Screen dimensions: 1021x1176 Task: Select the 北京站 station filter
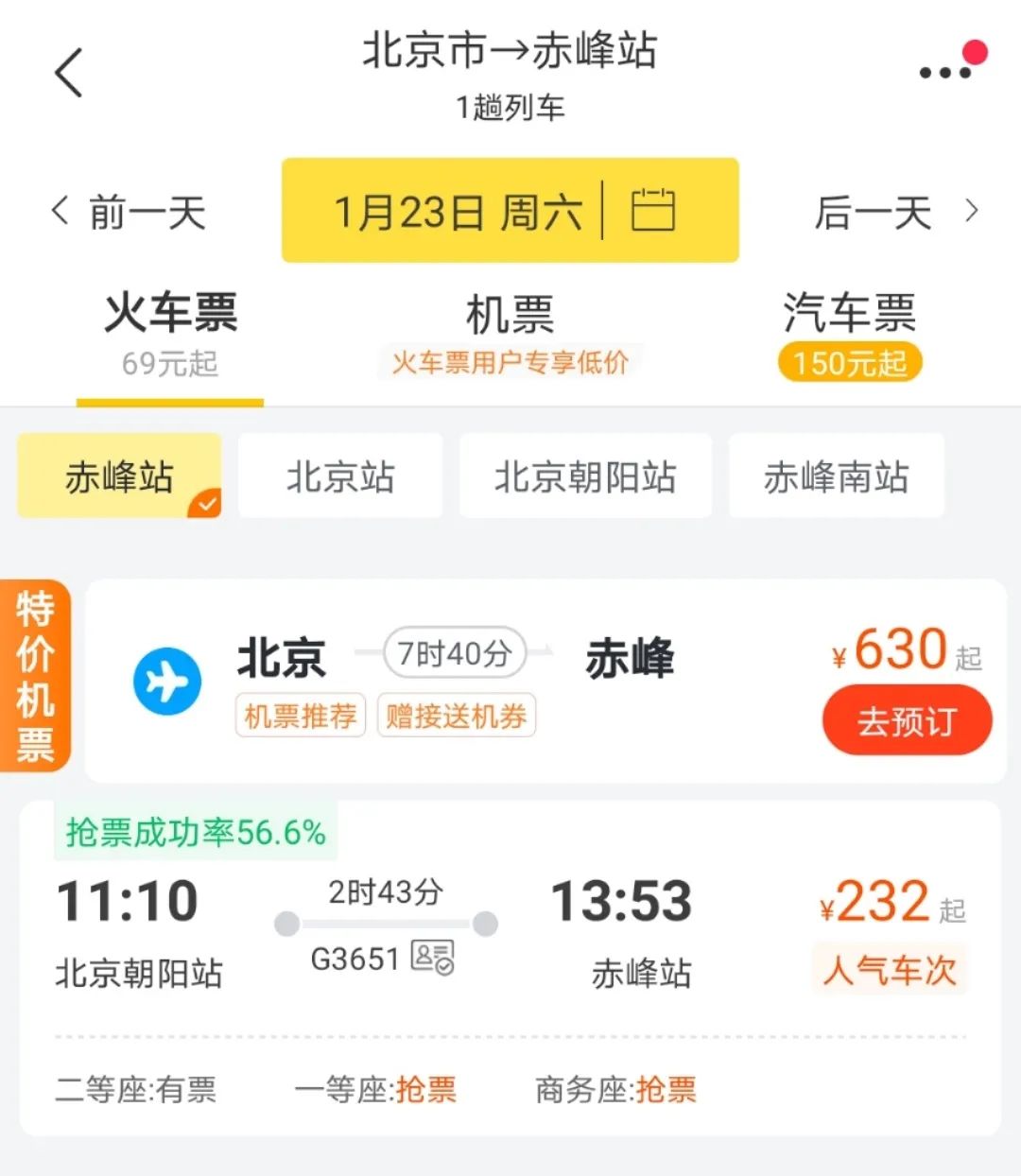[340, 476]
